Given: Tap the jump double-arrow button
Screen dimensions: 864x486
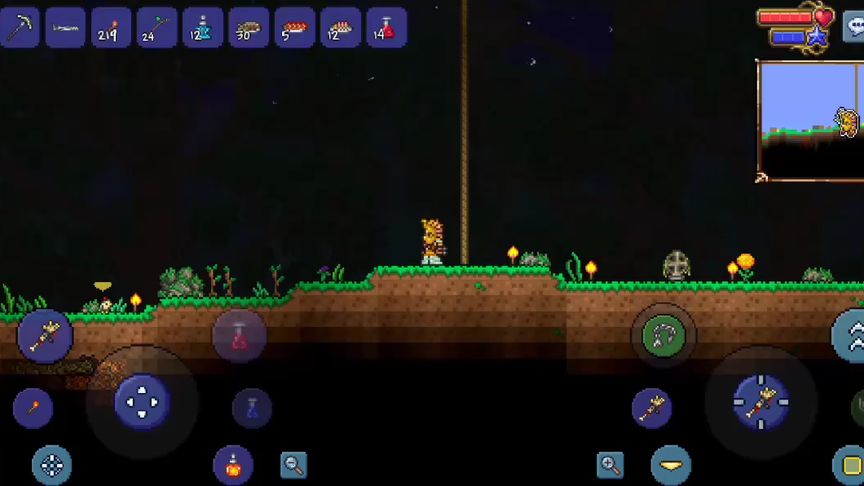Looking at the screenshot, I should (x=851, y=335).
